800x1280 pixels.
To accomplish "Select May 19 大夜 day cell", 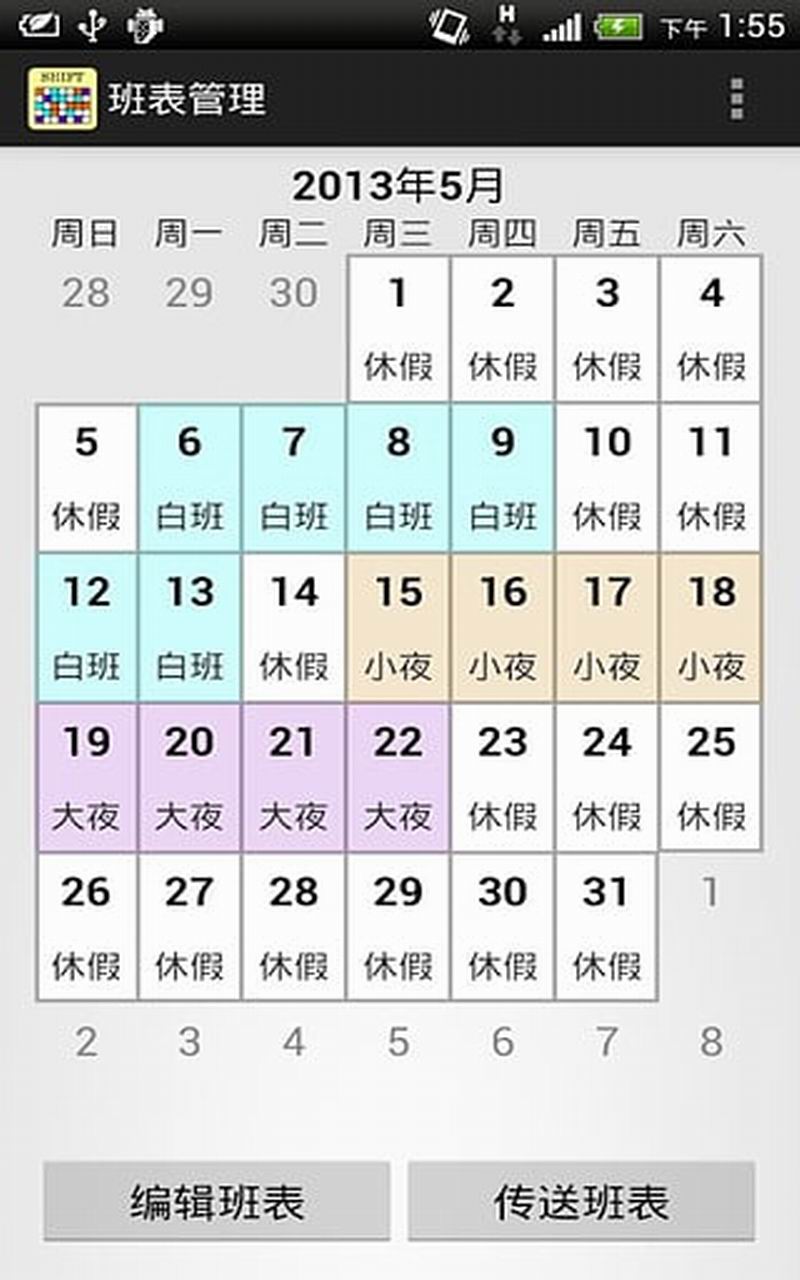I will point(86,778).
